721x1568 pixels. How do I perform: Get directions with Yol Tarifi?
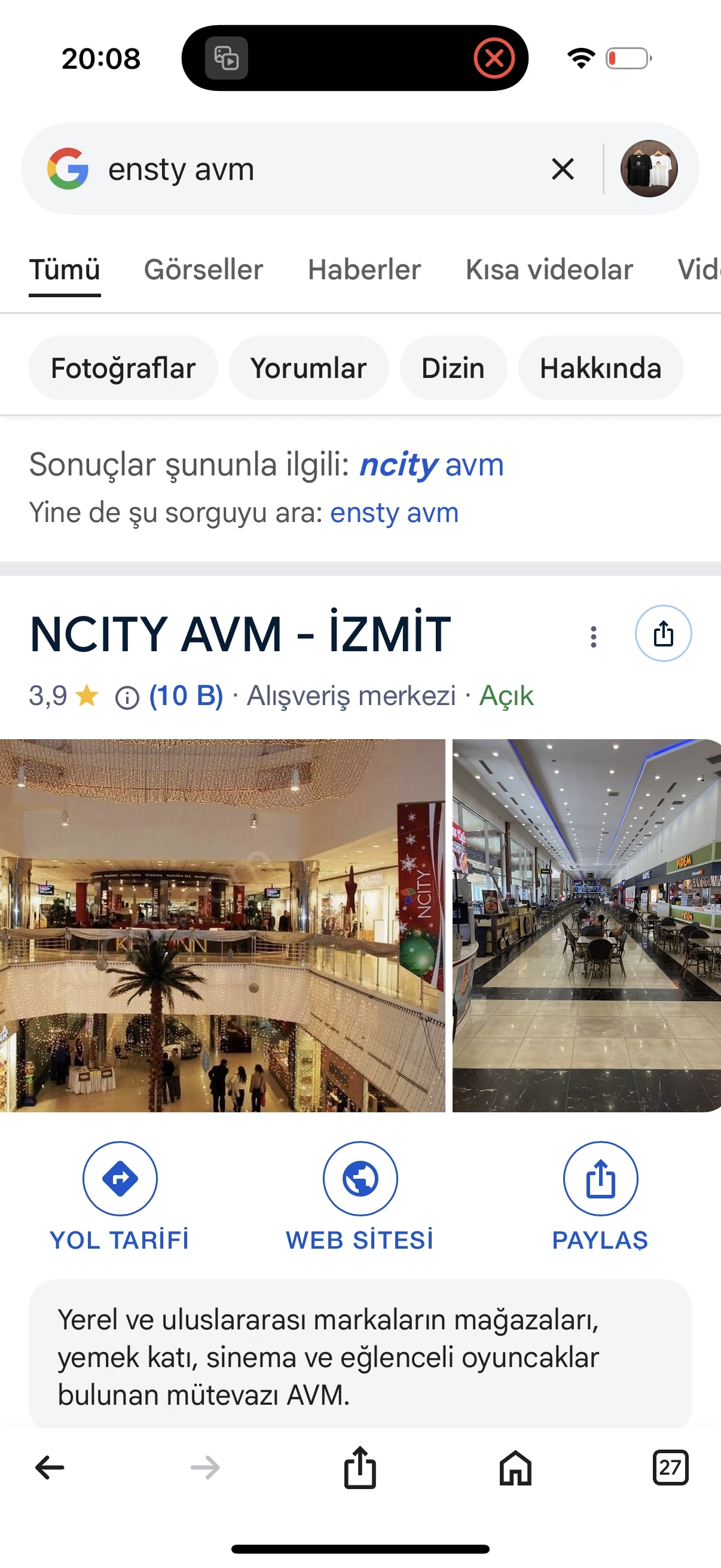tap(120, 1194)
